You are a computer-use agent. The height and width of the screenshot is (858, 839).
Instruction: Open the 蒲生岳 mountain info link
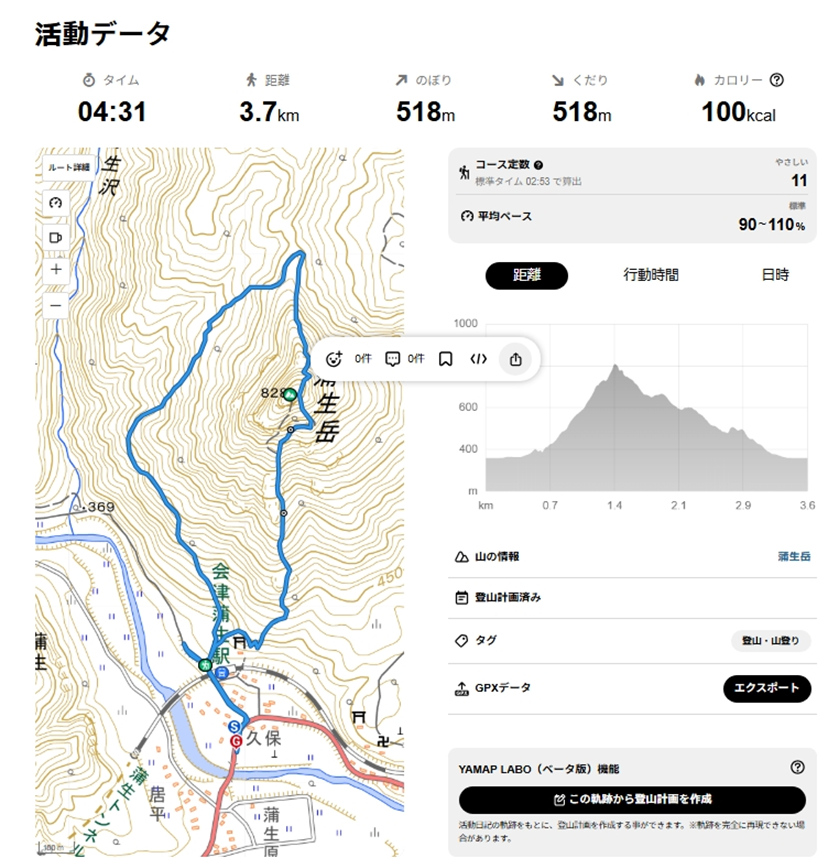794,556
